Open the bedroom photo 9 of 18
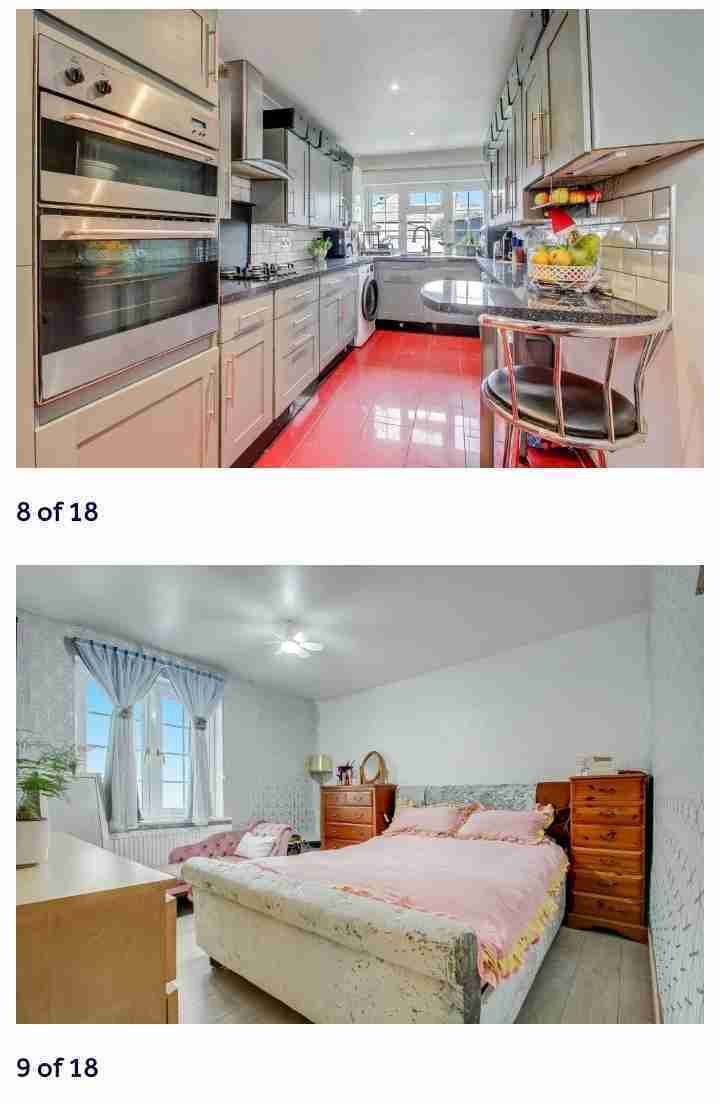720x1104 pixels. point(359,794)
